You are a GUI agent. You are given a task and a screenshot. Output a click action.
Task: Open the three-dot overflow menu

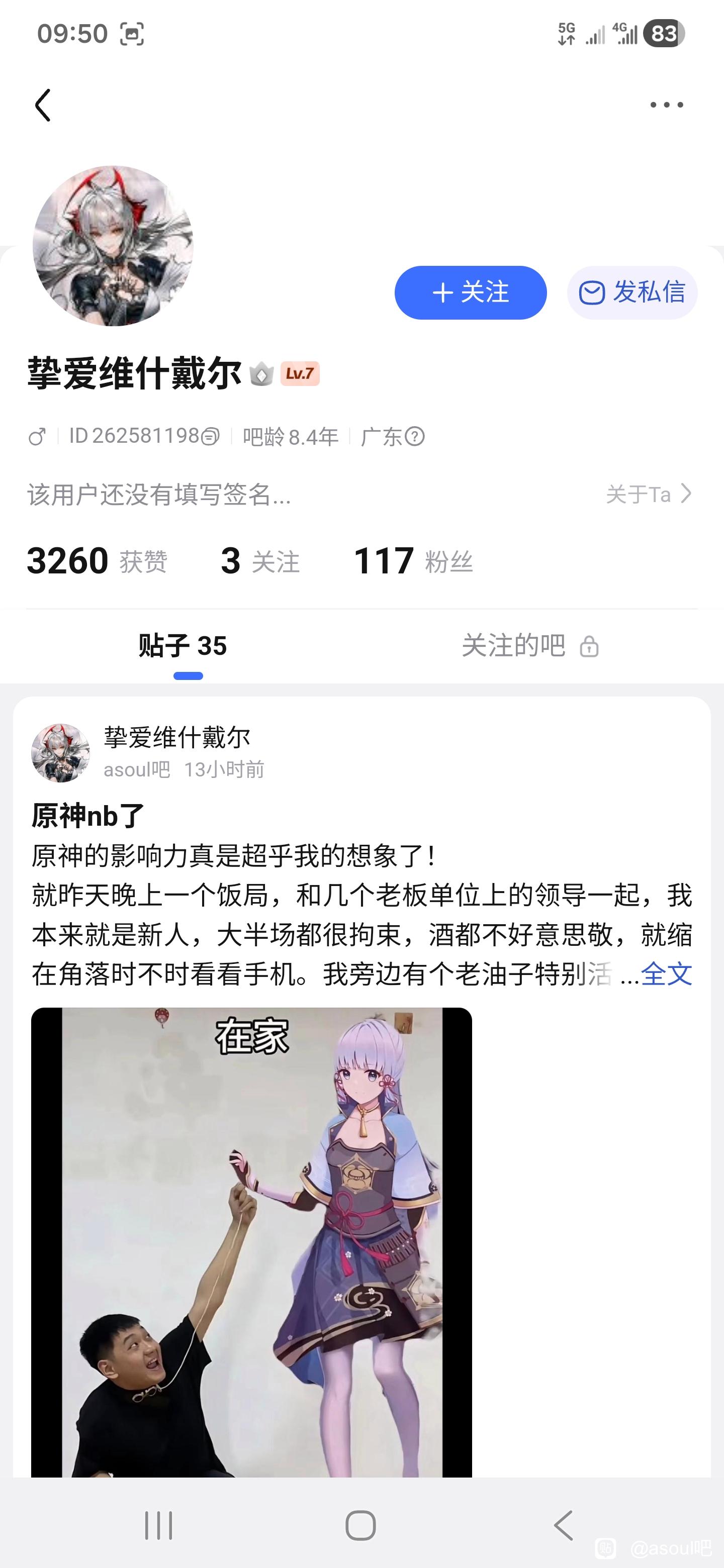pyautogui.click(x=666, y=105)
